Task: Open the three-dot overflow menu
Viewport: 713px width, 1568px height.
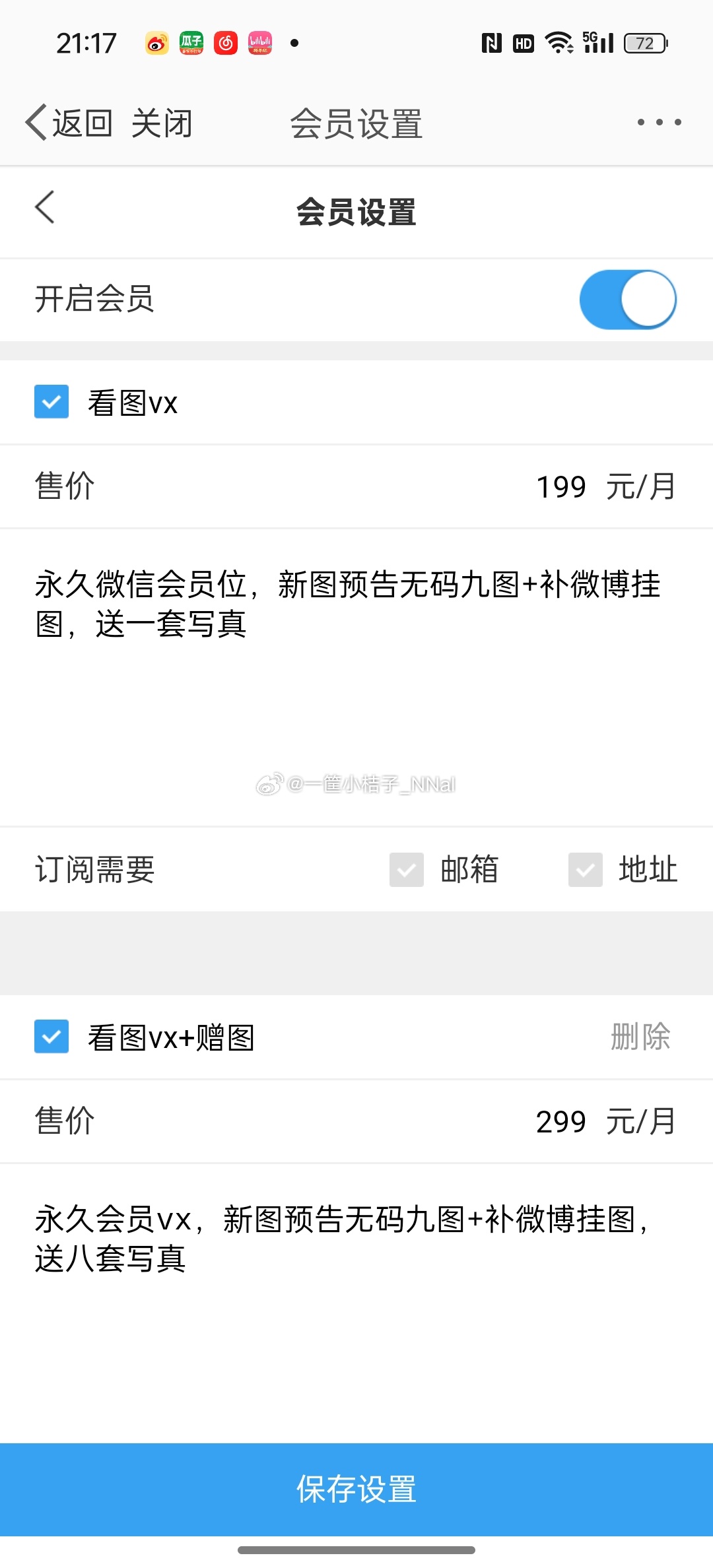Action: tap(659, 122)
